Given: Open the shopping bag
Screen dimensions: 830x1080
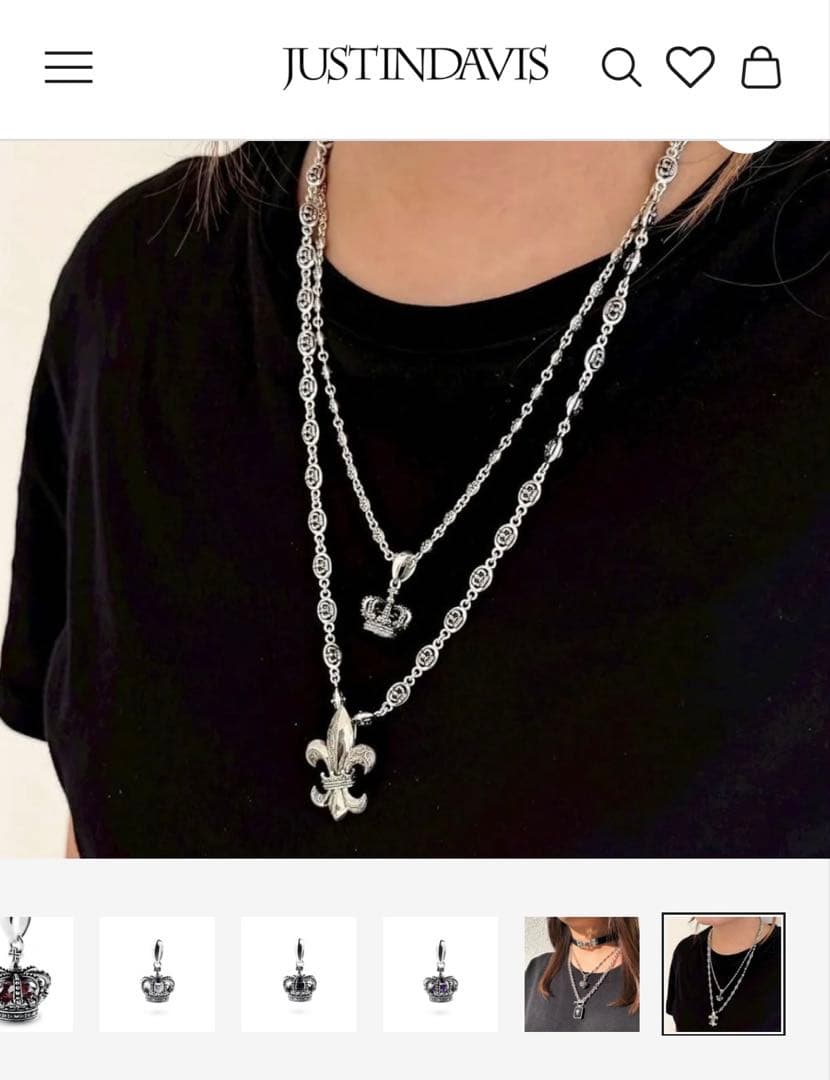Looking at the screenshot, I should (x=761, y=68).
